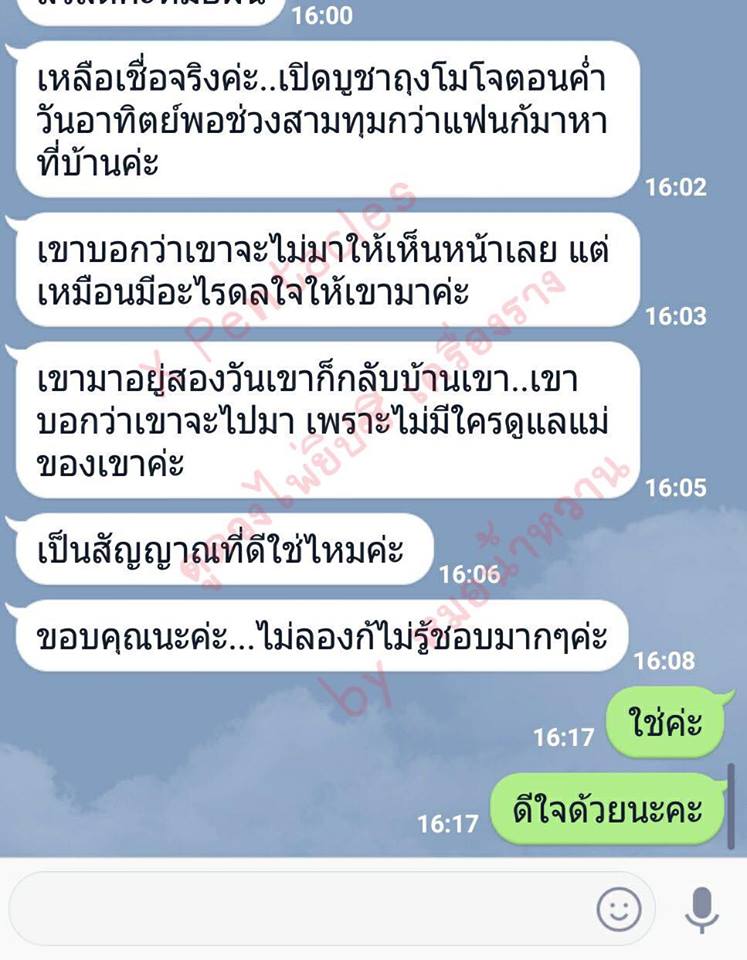
Task: Focus the message input field
Action: [300, 909]
